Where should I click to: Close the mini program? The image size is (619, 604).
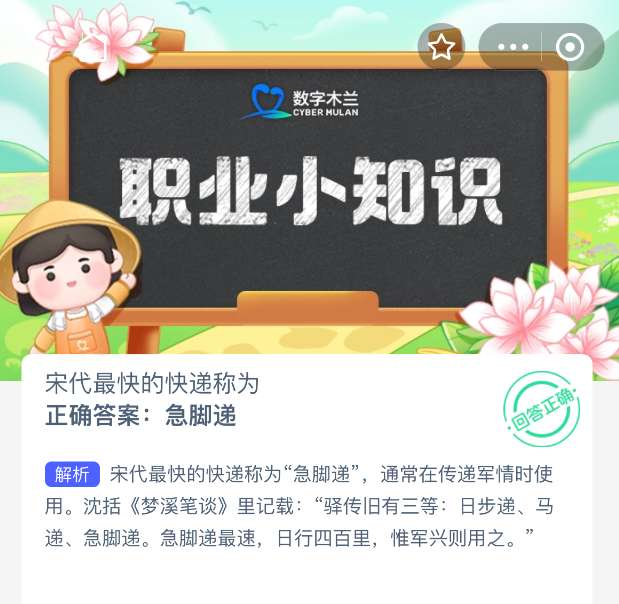point(570,47)
